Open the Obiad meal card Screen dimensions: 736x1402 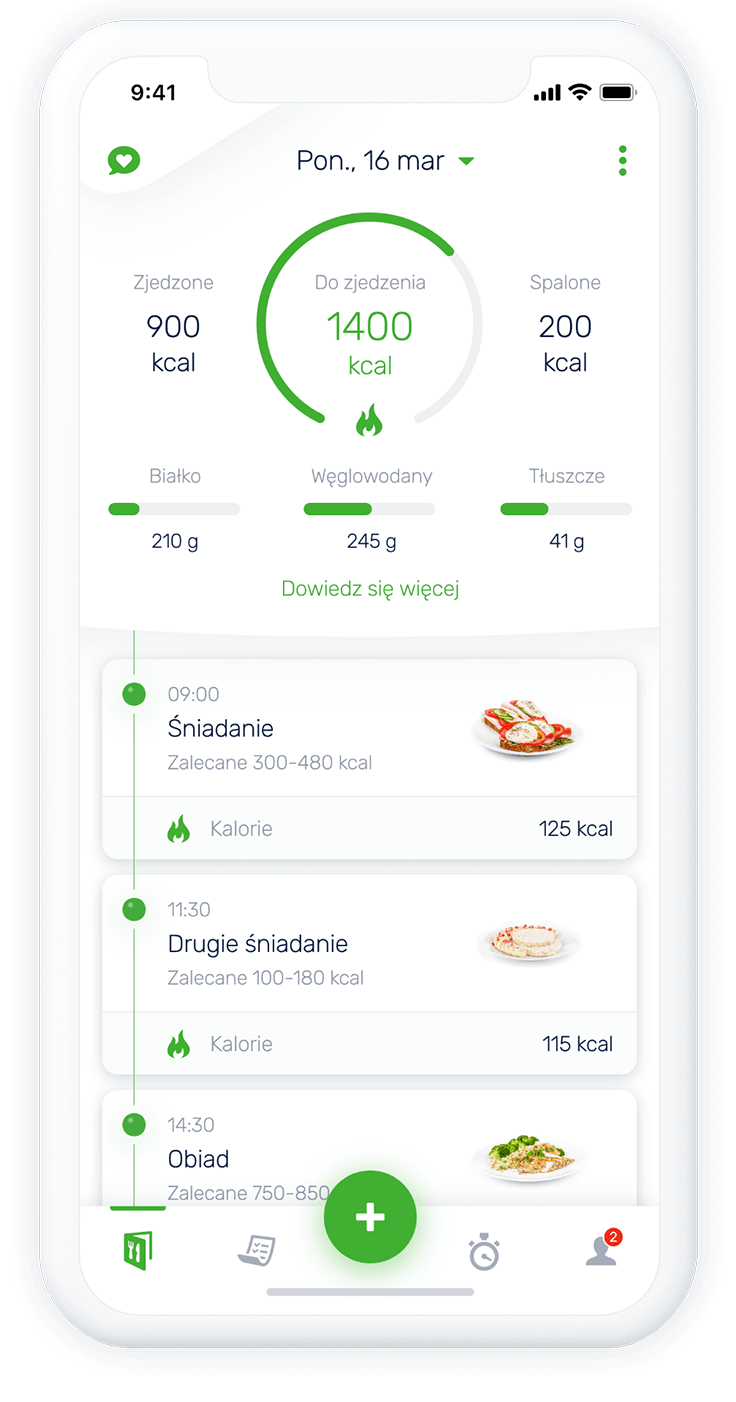click(369, 1150)
